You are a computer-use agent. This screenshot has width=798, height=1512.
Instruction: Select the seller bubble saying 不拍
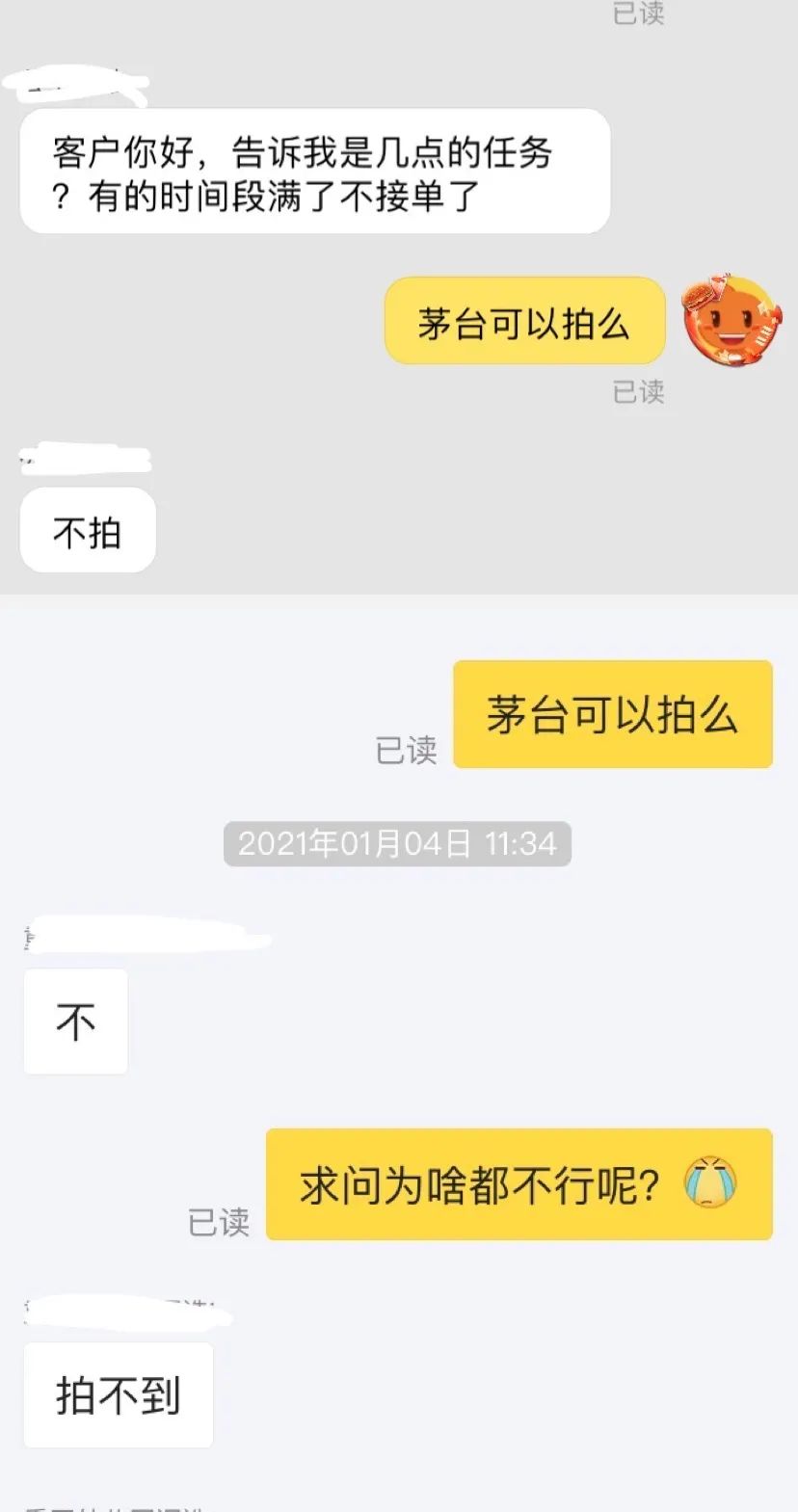[x=87, y=529]
